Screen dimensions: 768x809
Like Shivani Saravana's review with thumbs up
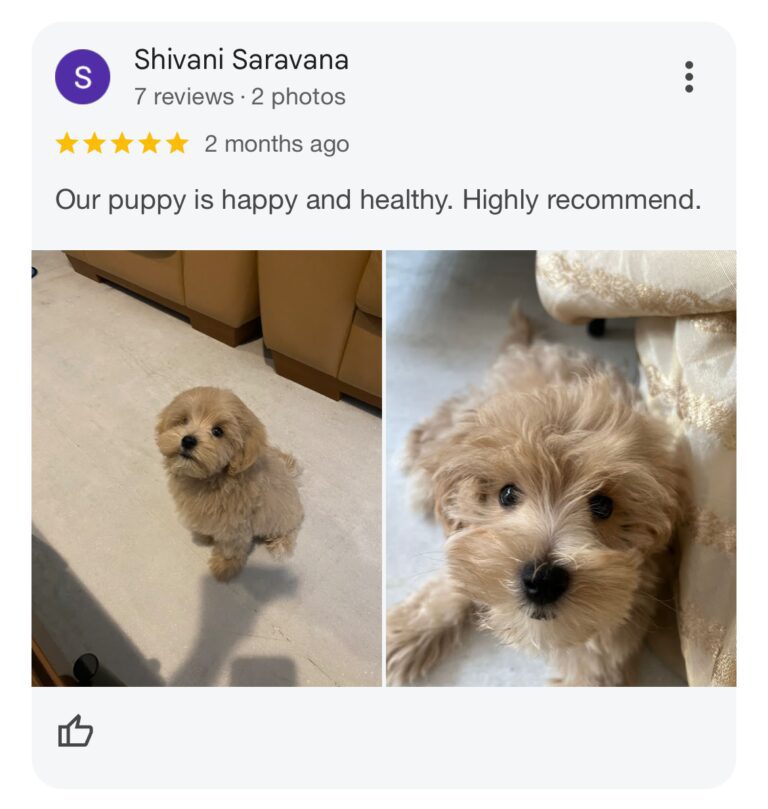tap(75, 732)
